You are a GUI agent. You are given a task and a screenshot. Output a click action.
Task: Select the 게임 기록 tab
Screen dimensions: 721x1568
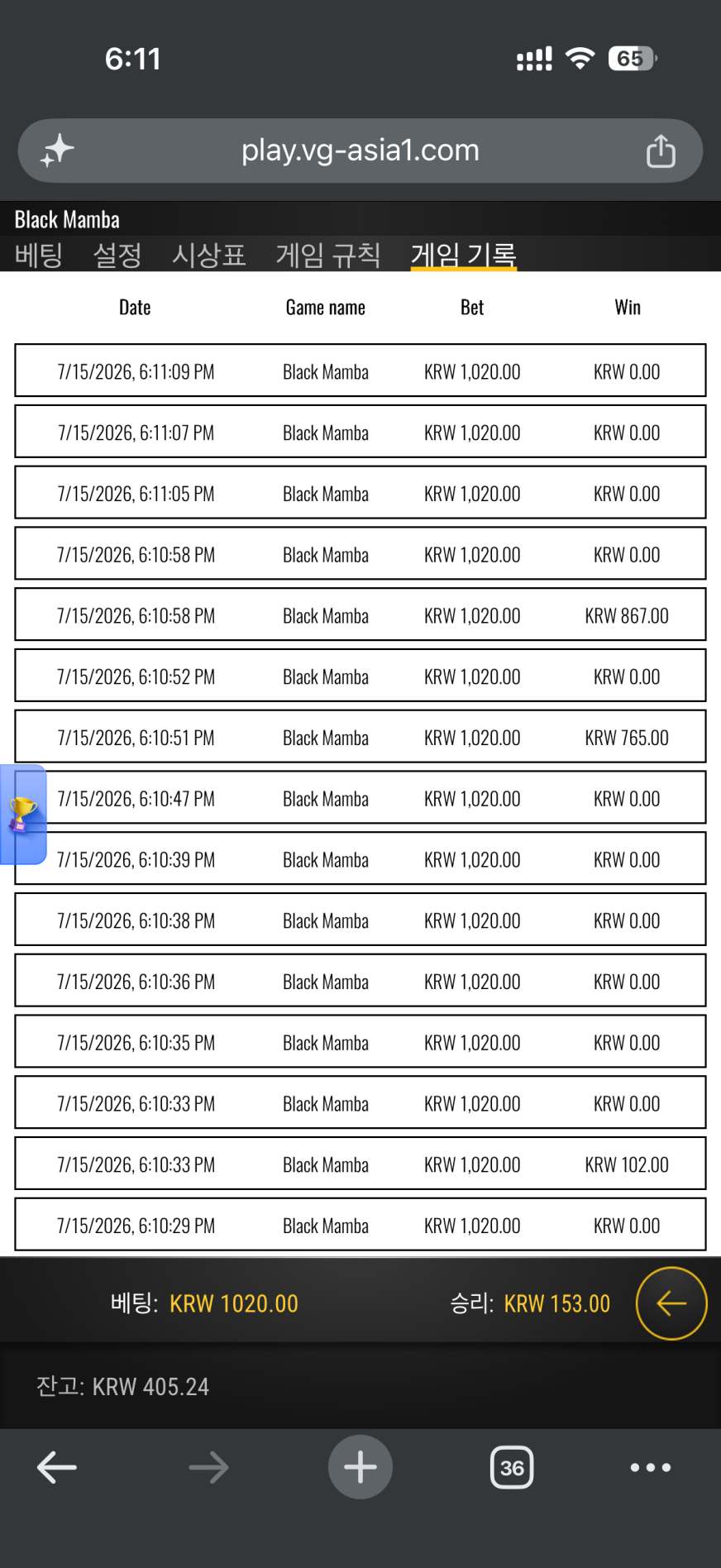[x=464, y=255]
